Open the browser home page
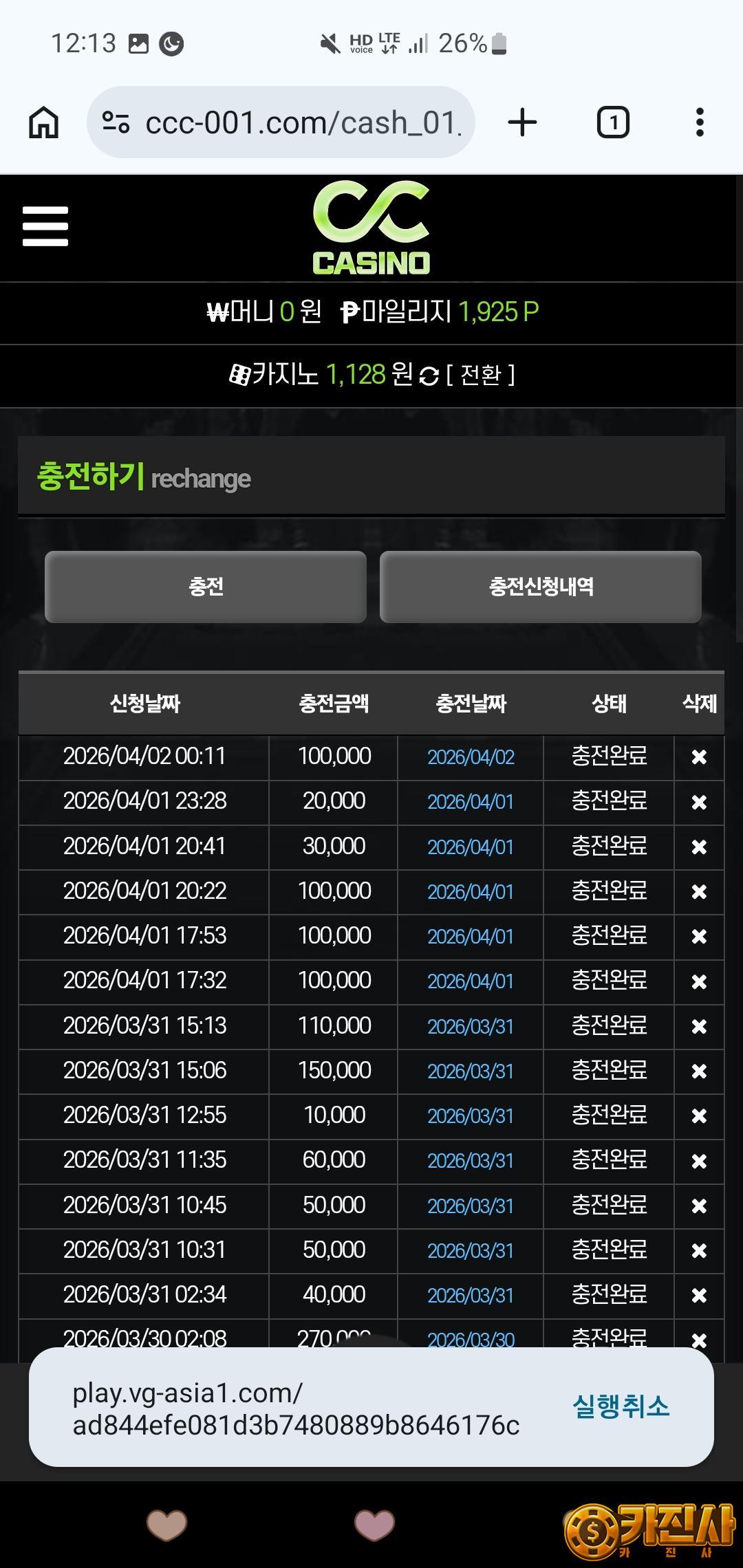 (x=43, y=123)
